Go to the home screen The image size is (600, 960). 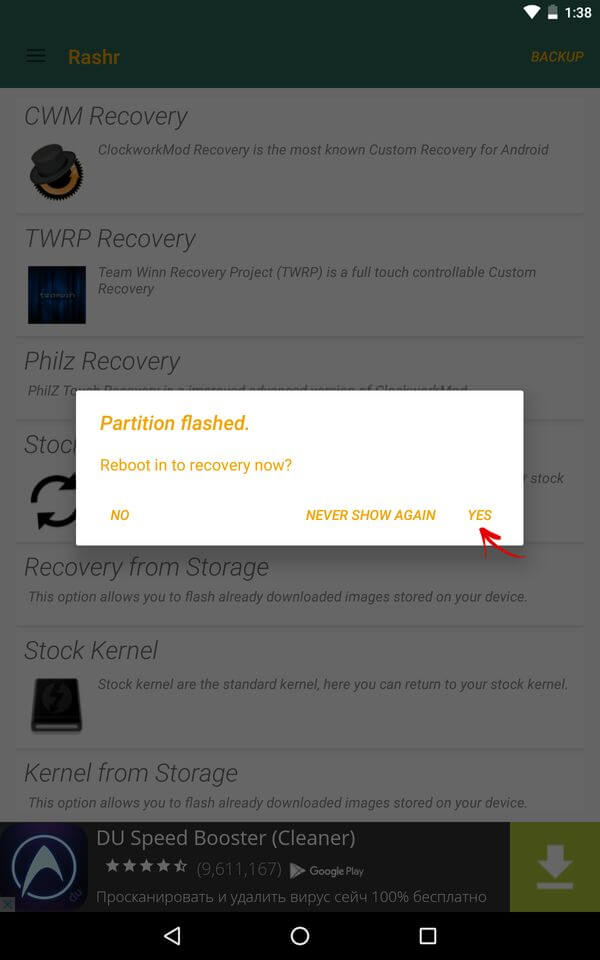tap(300, 936)
